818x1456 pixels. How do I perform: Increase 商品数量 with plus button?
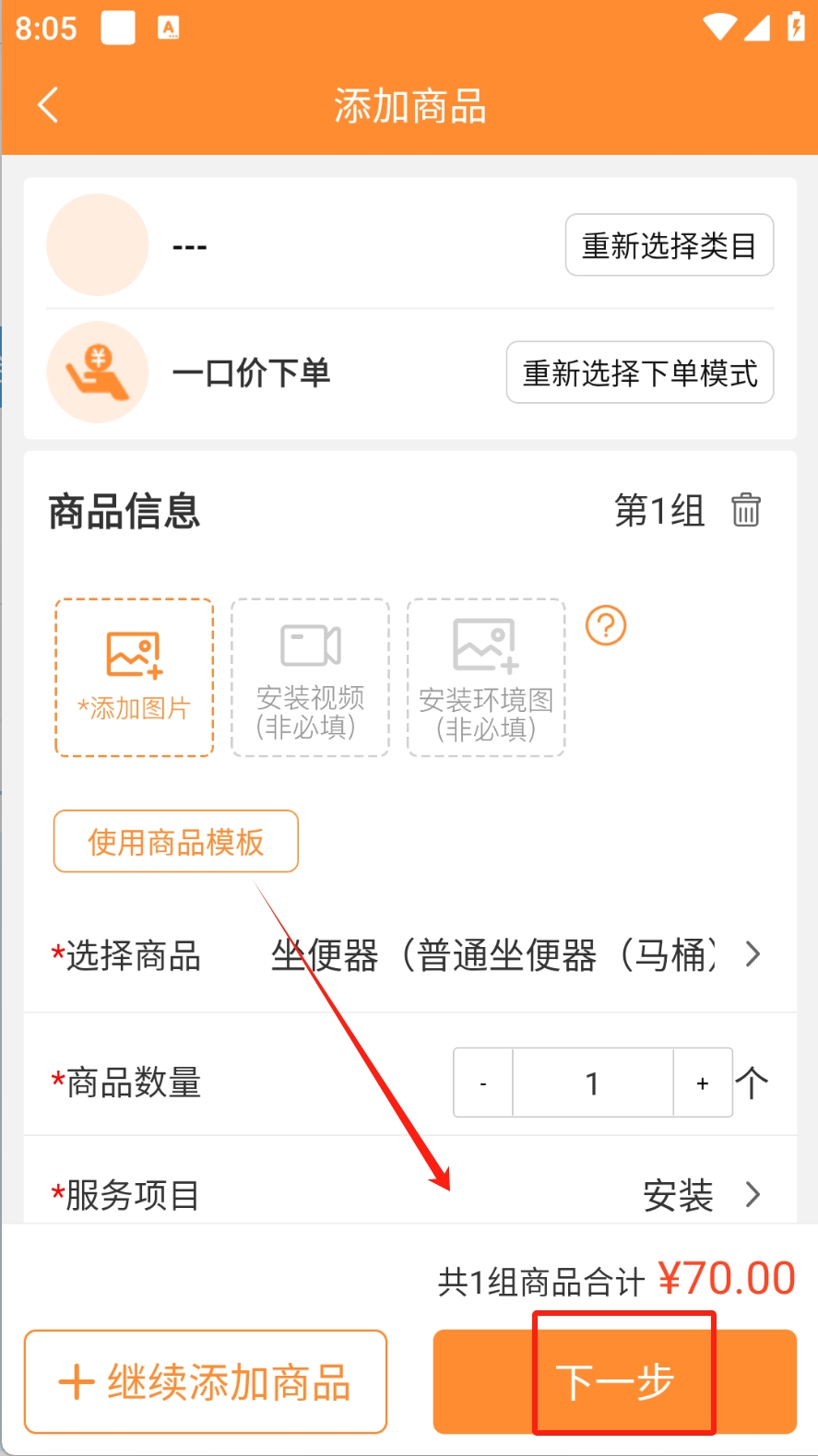(x=703, y=1083)
